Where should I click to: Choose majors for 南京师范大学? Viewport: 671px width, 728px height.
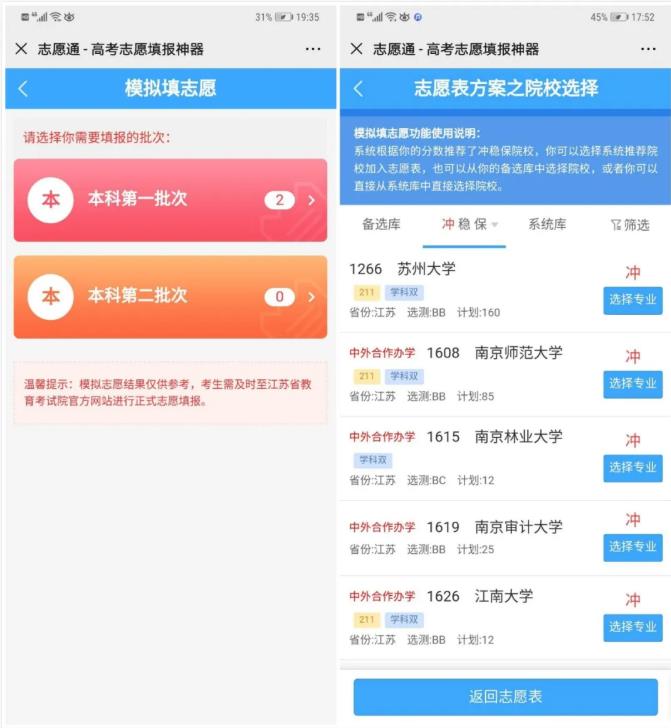click(x=632, y=384)
